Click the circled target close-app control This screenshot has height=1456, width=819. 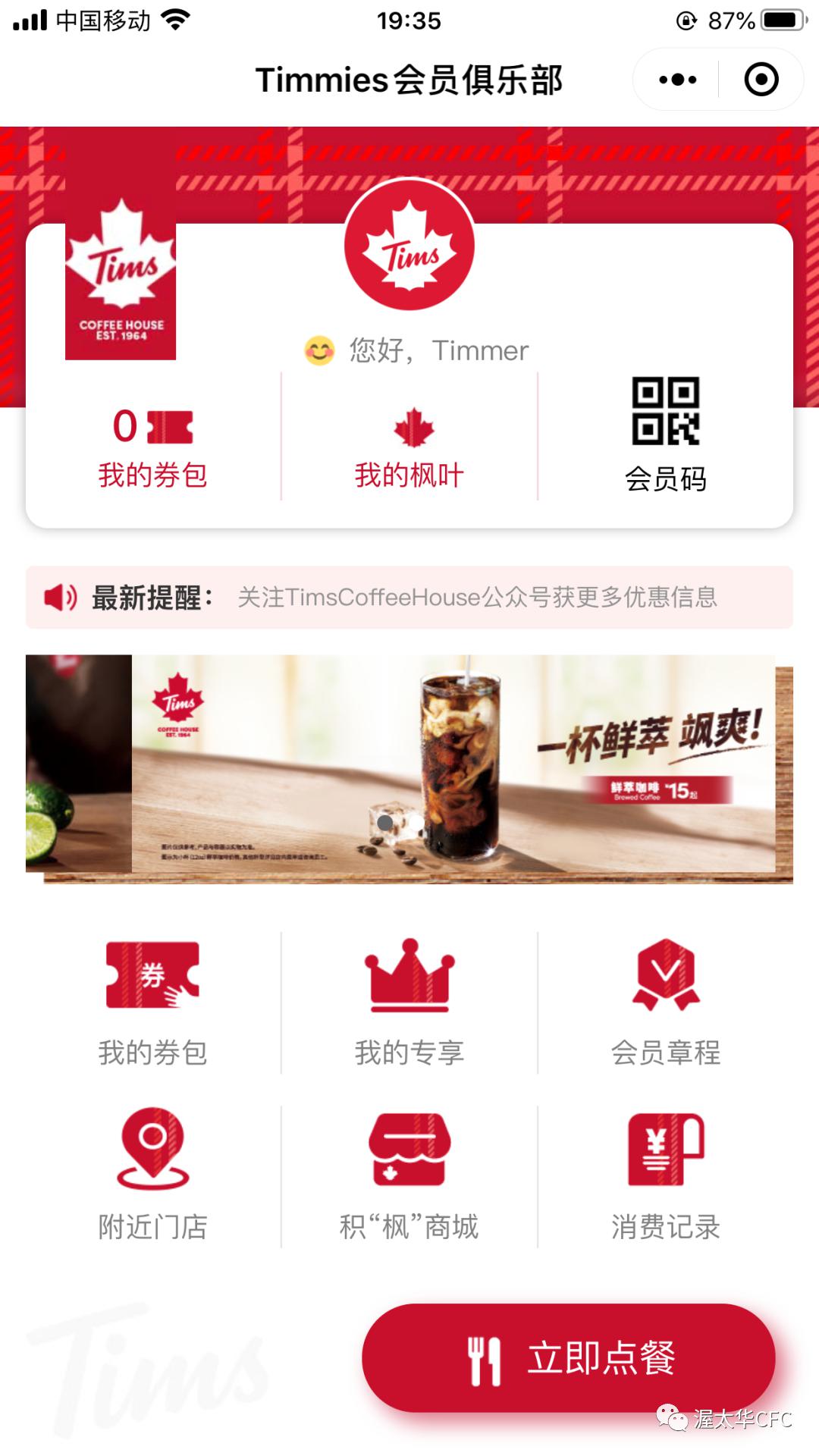click(x=761, y=79)
